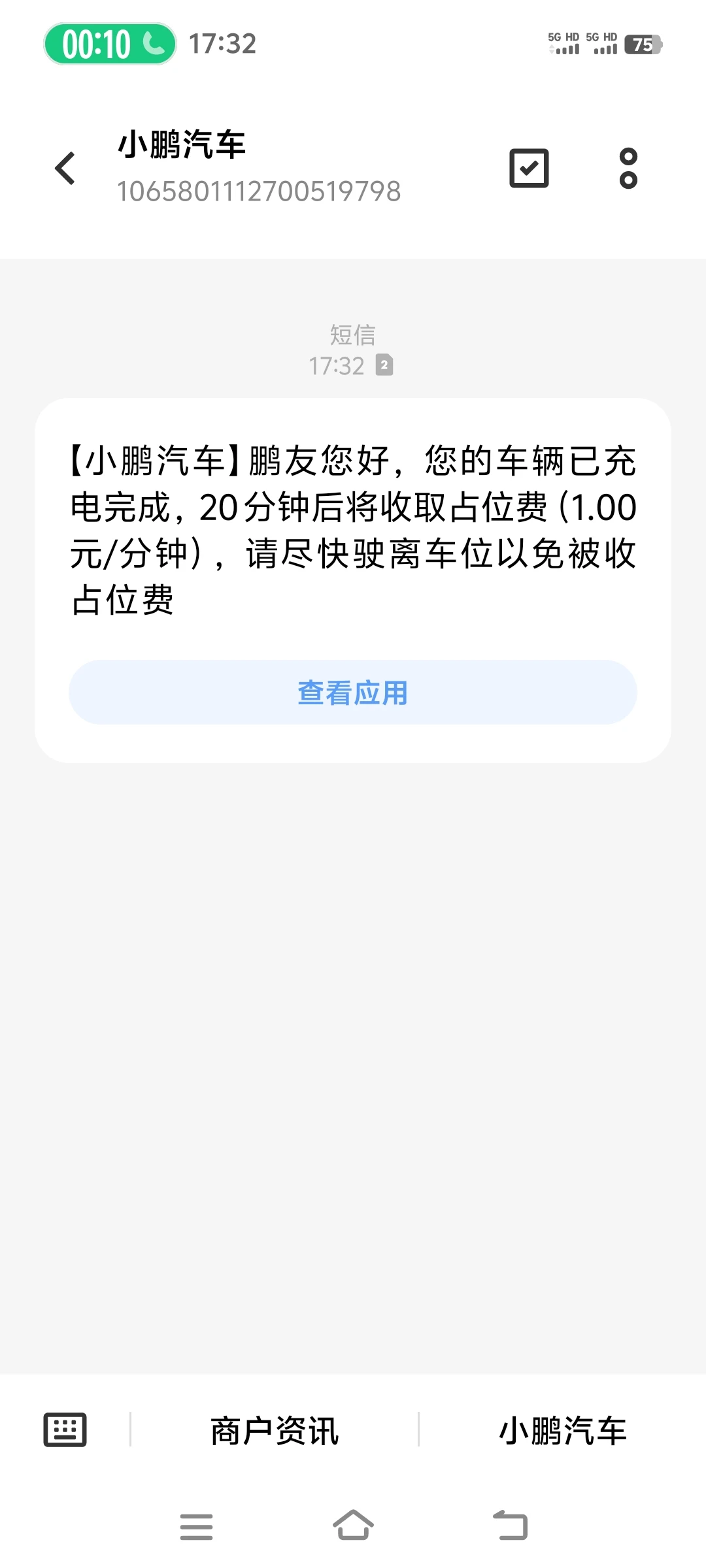The width and height of the screenshot is (706, 1568).
Task: Return to the ongoing call indicator
Action: [110, 44]
